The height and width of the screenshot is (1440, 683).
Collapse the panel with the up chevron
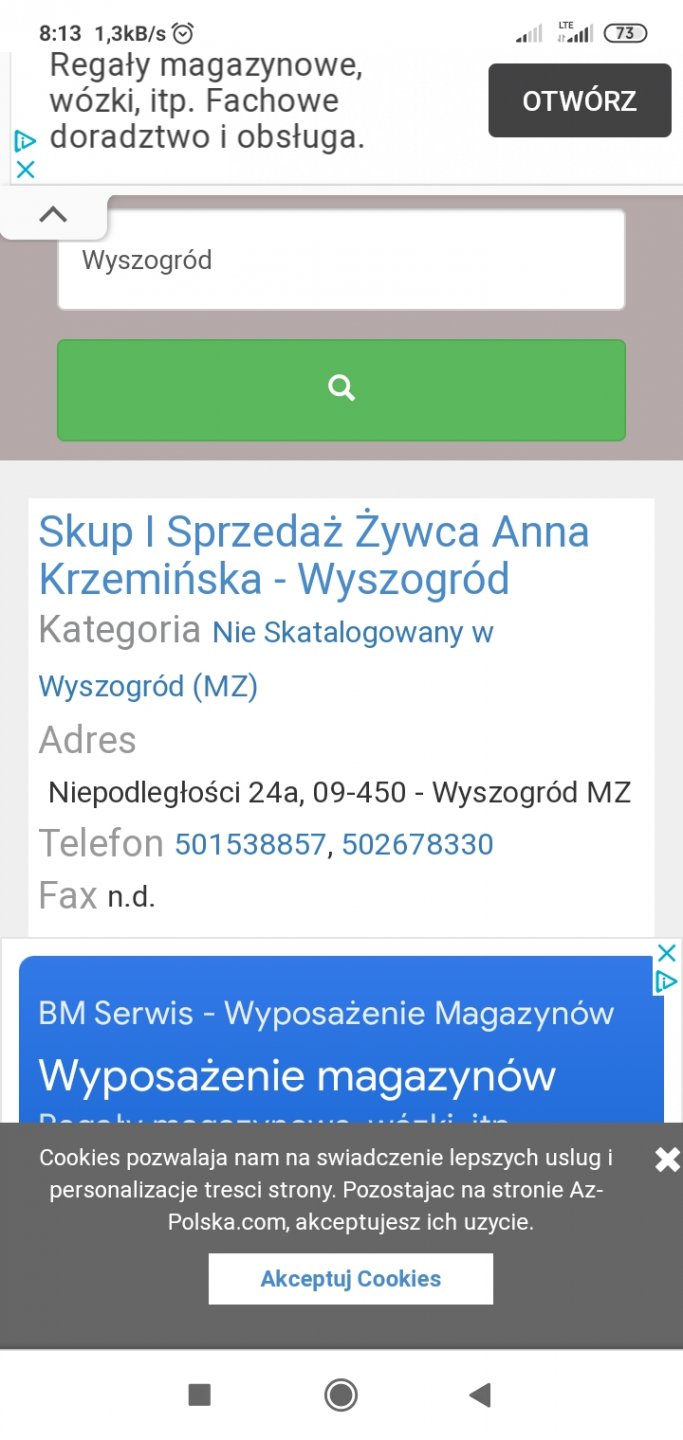[53, 214]
